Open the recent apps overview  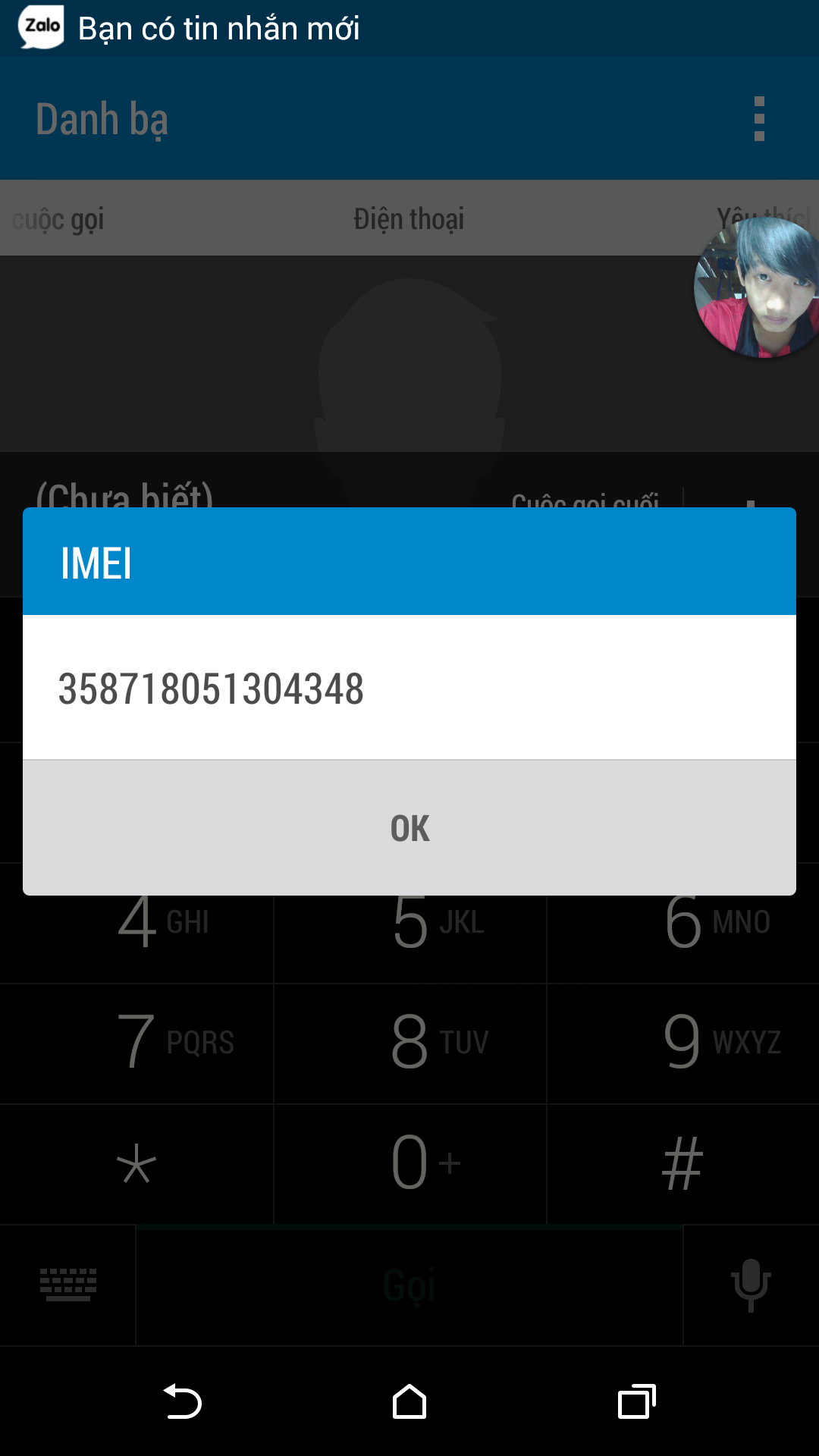coord(637,1401)
